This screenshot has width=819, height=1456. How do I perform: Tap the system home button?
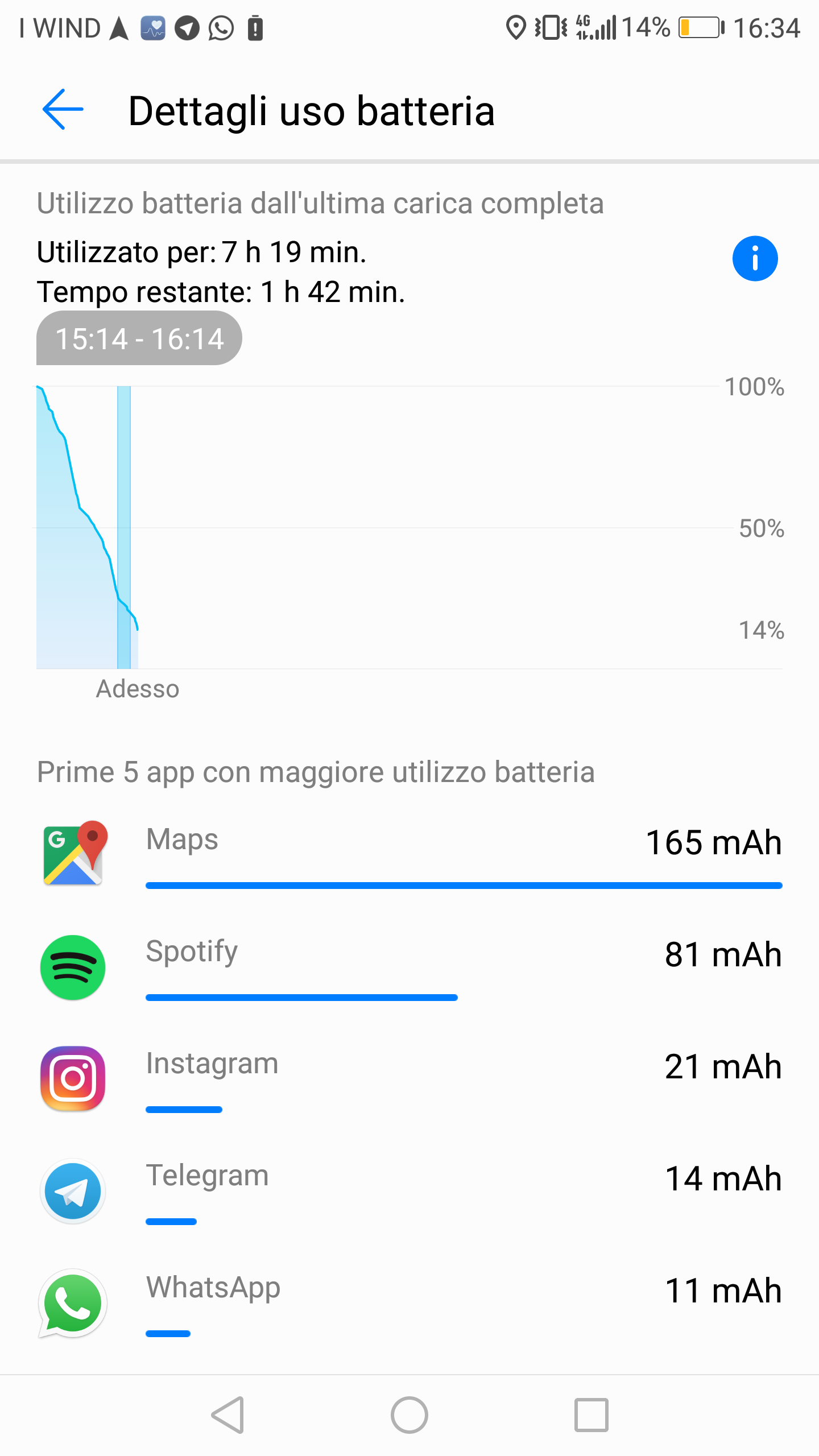point(409,1415)
